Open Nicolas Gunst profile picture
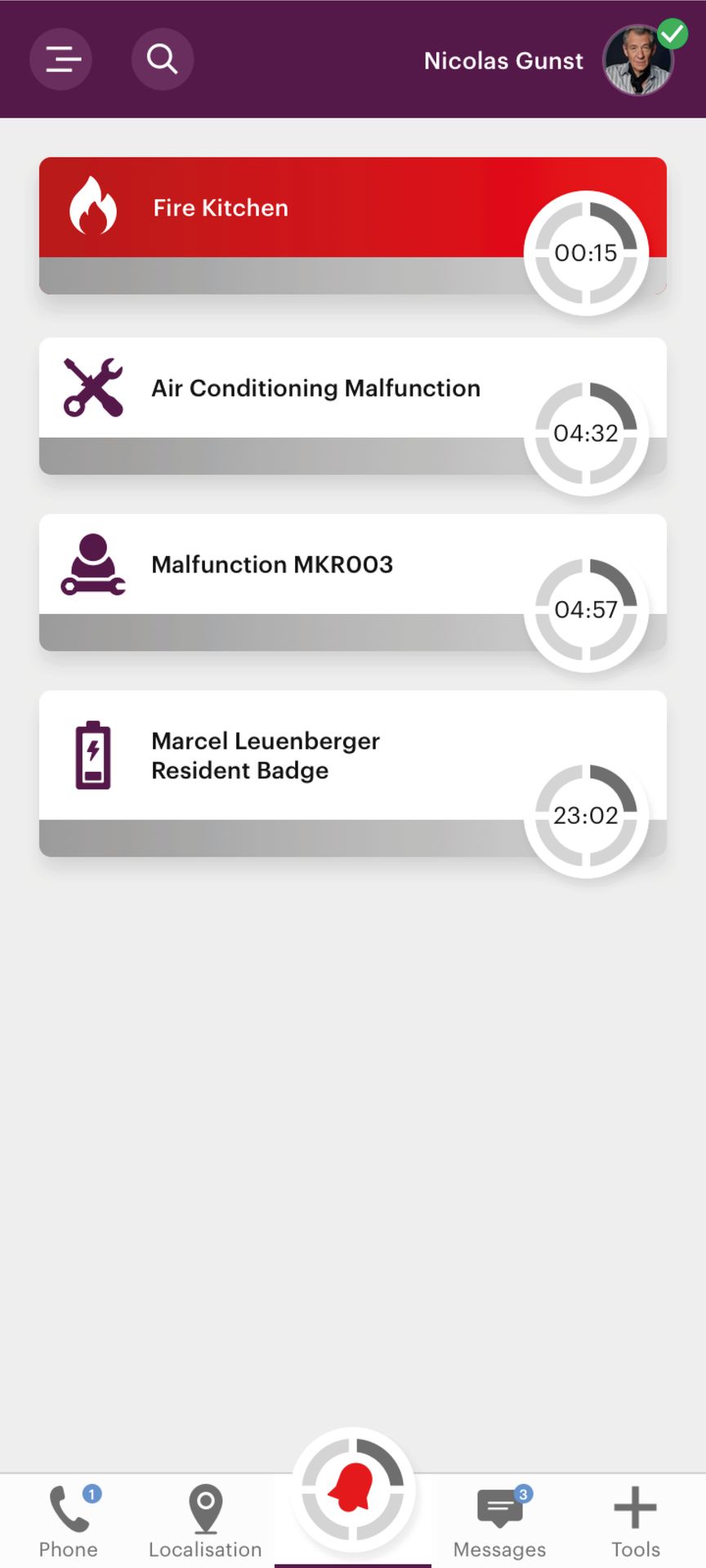The image size is (706, 1568). (x=637, y=60)
